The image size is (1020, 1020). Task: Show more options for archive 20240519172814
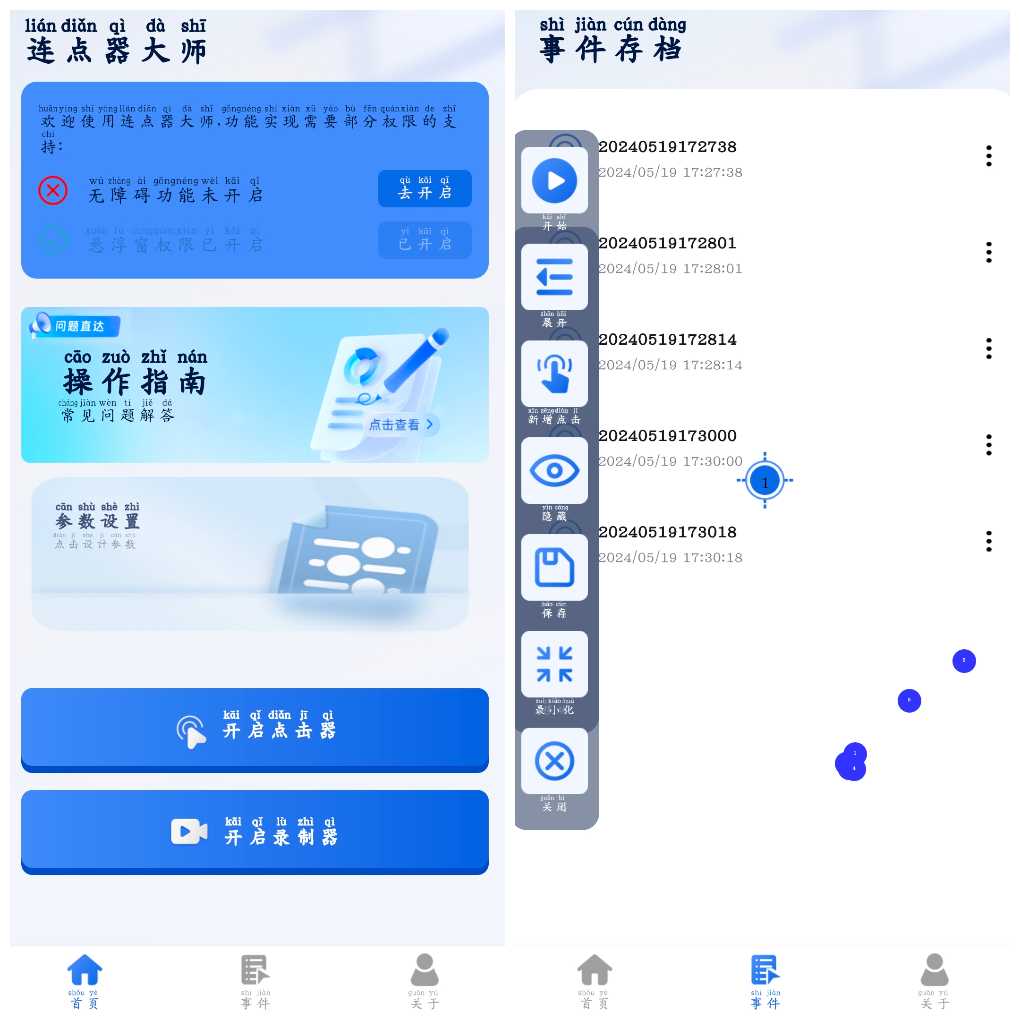point(988,349)
